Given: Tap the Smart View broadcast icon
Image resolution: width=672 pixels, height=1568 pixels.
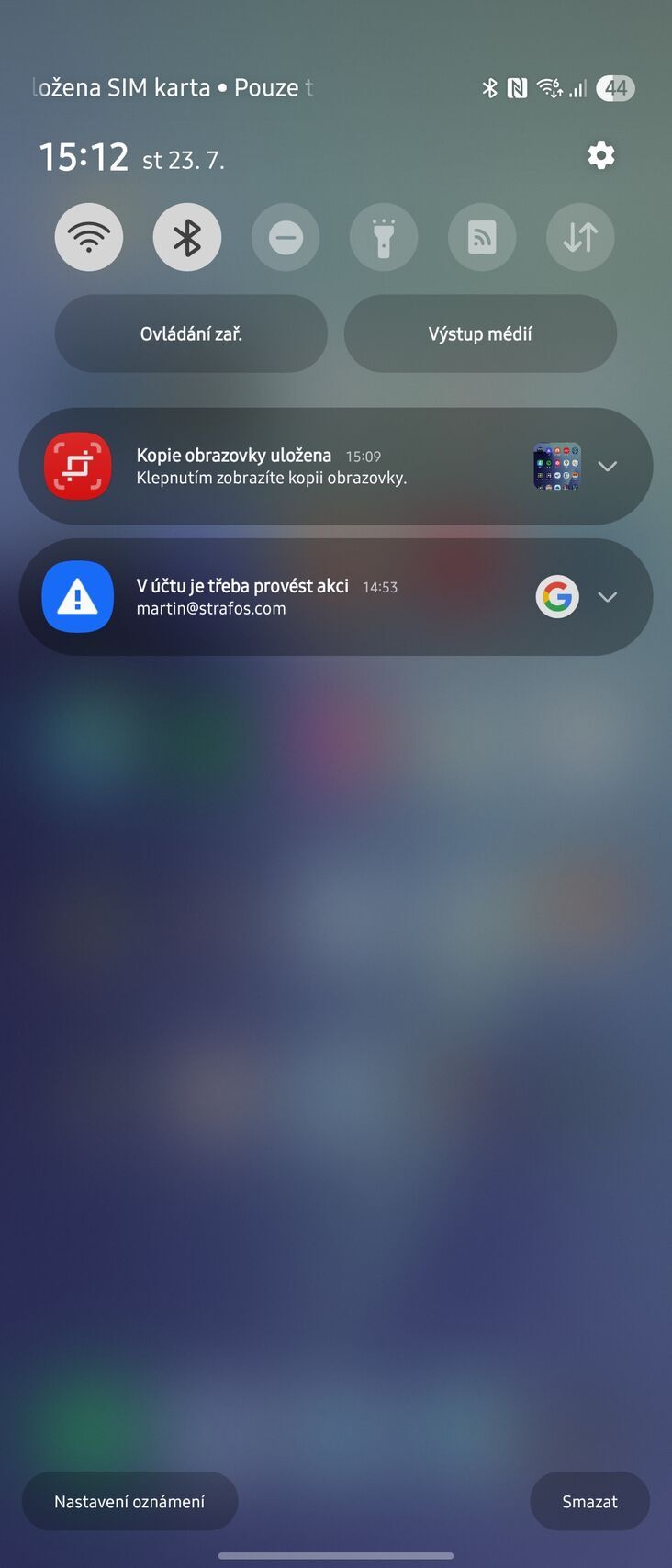Looking at the screenshot, I should click(482, 237).
